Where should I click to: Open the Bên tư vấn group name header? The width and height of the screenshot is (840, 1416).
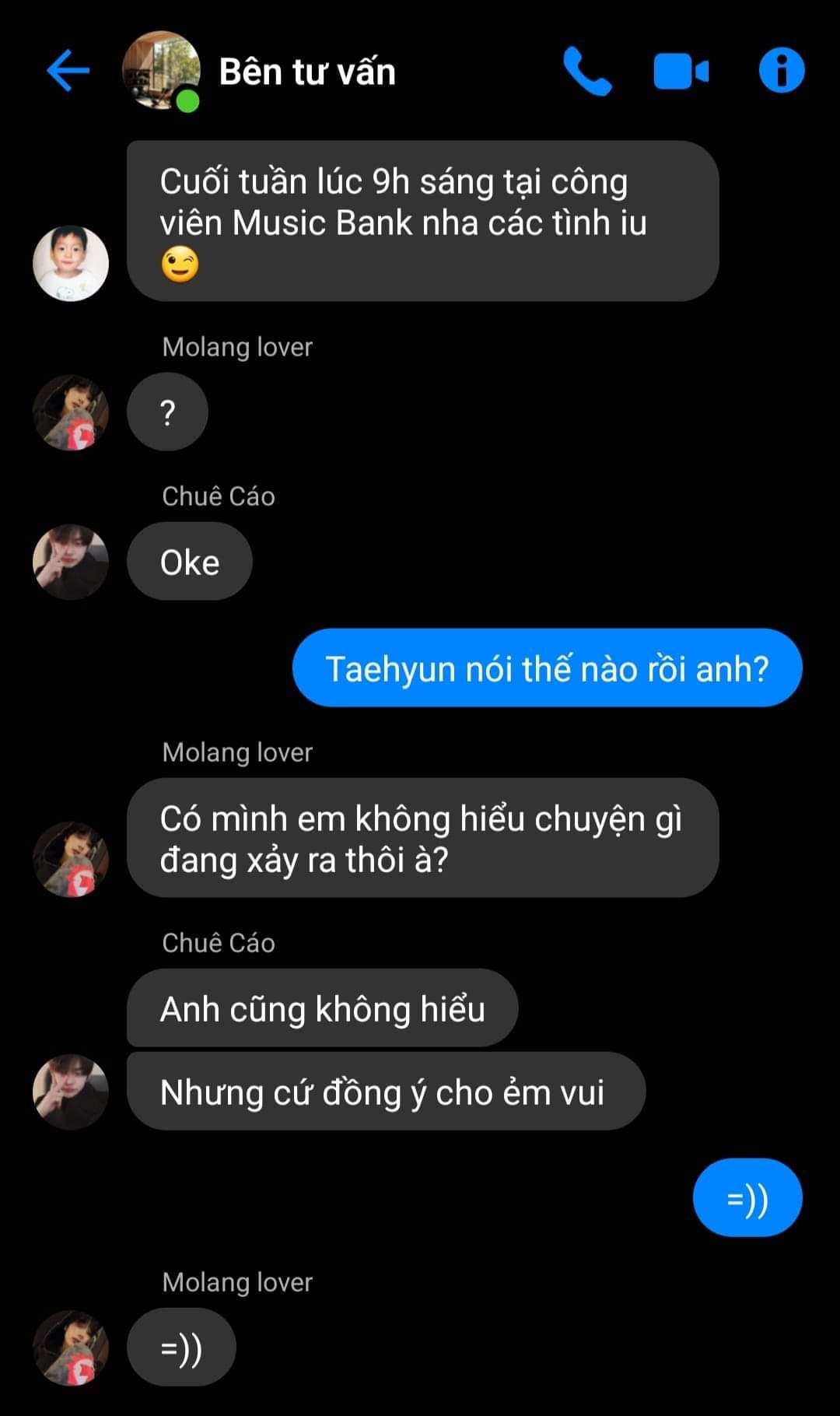307,72
